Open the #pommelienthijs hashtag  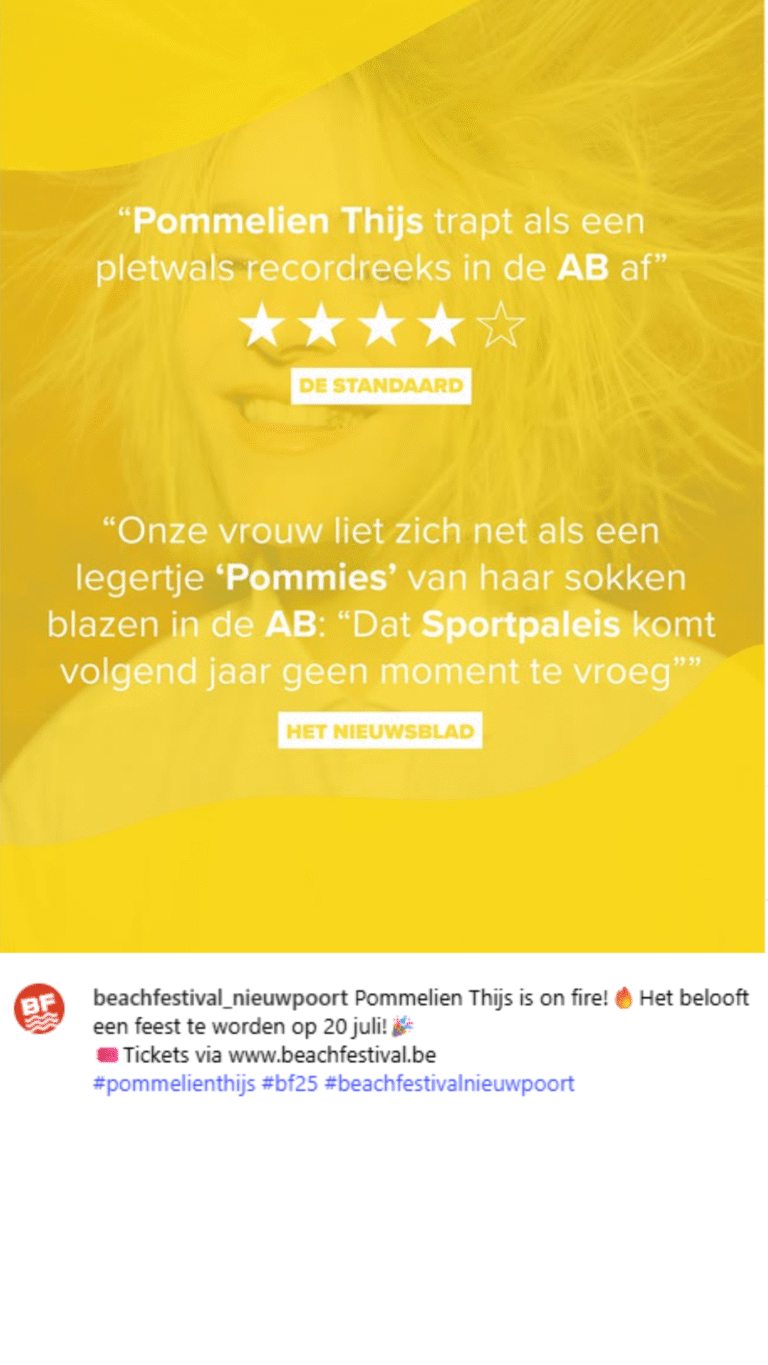(x=174, y=1084)
